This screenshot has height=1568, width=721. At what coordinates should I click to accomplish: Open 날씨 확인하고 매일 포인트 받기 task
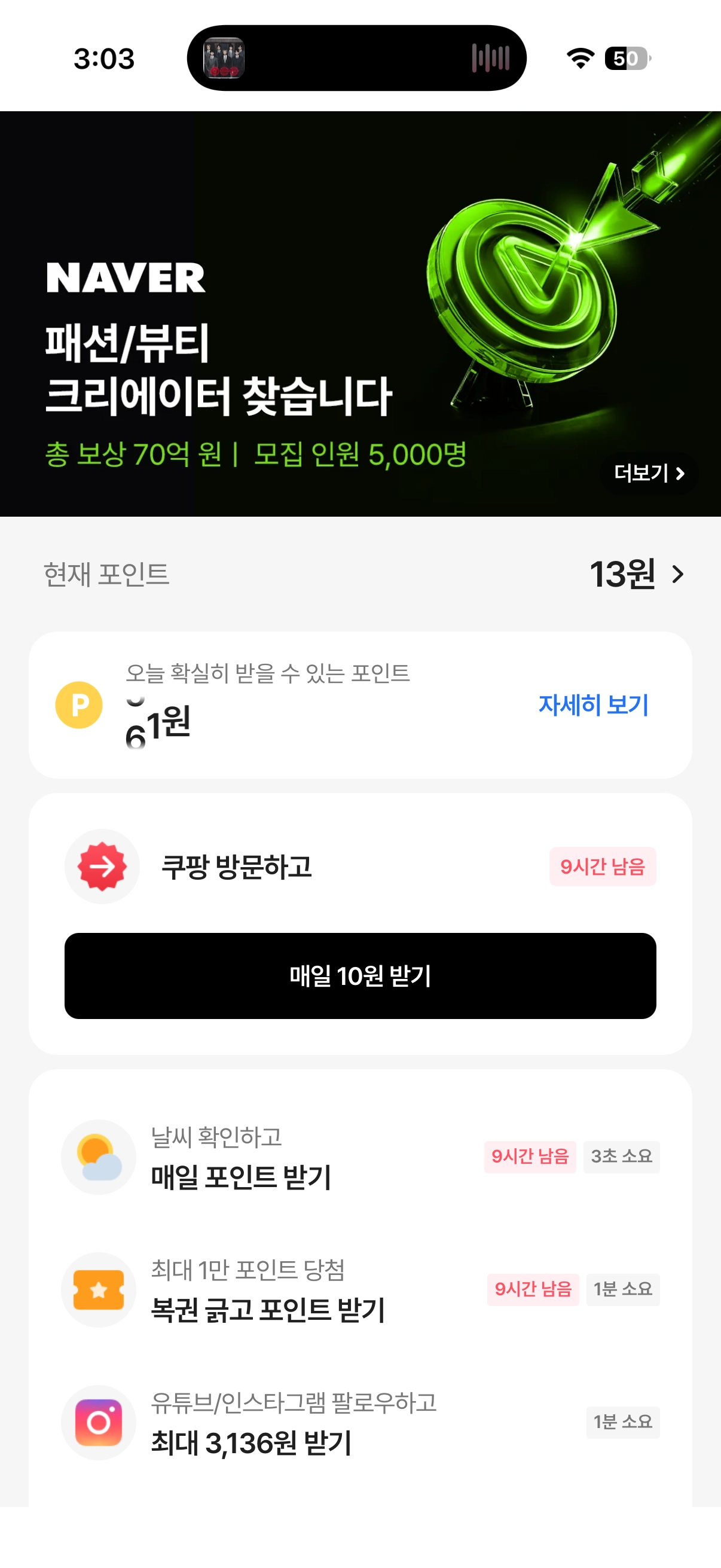(360, 1157)
